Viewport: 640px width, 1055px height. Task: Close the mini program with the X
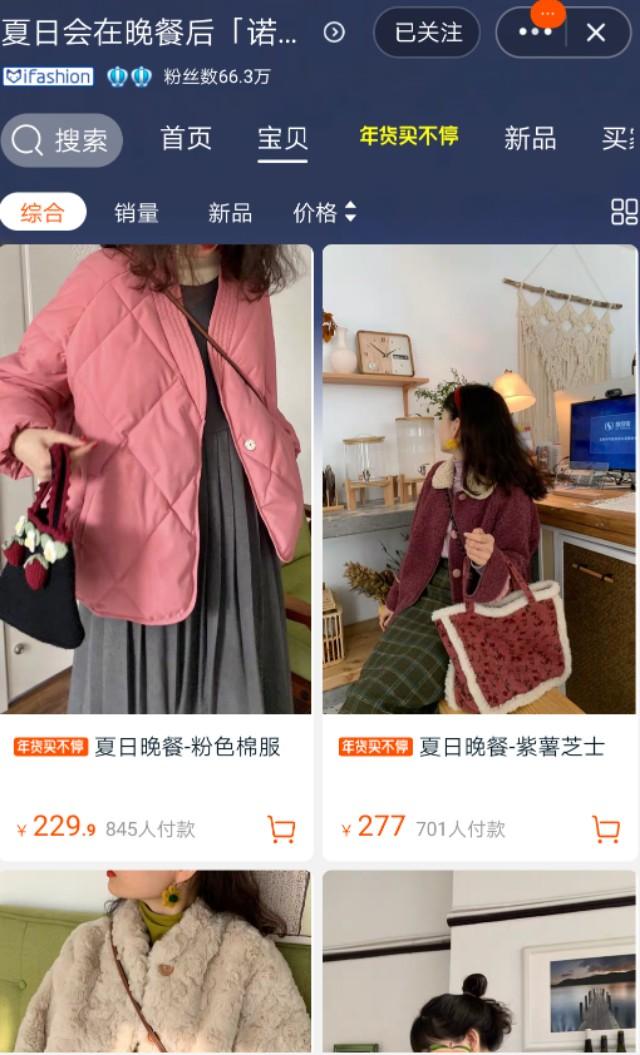[596, 33]
